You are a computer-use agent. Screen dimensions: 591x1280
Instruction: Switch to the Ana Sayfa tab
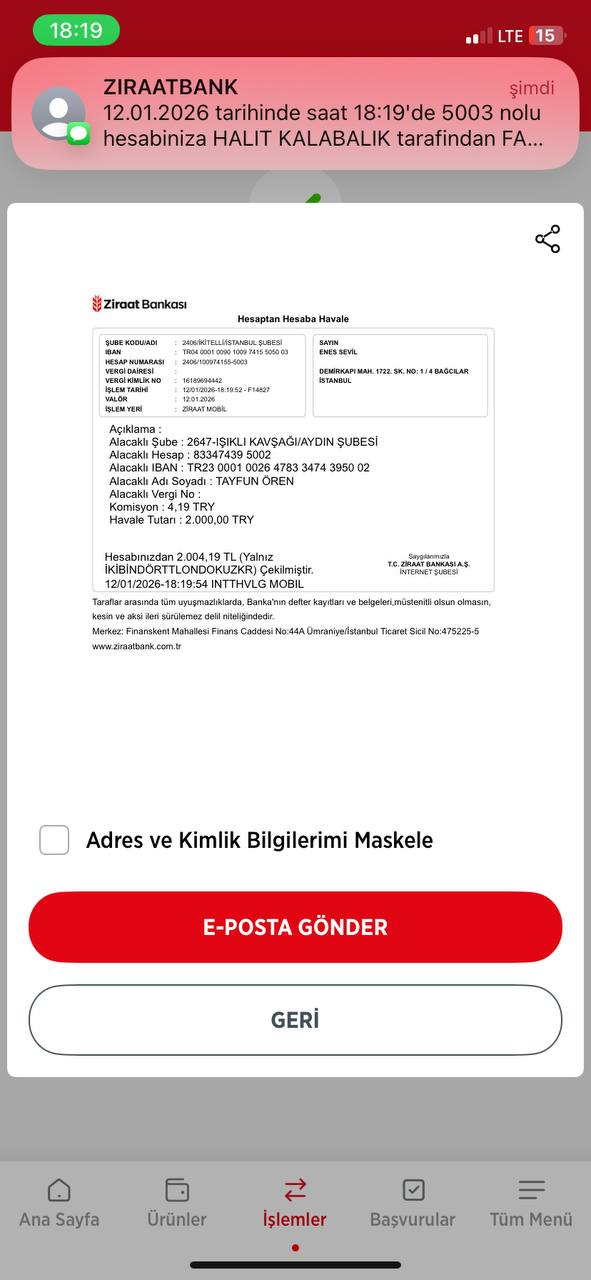[59, 1203]
